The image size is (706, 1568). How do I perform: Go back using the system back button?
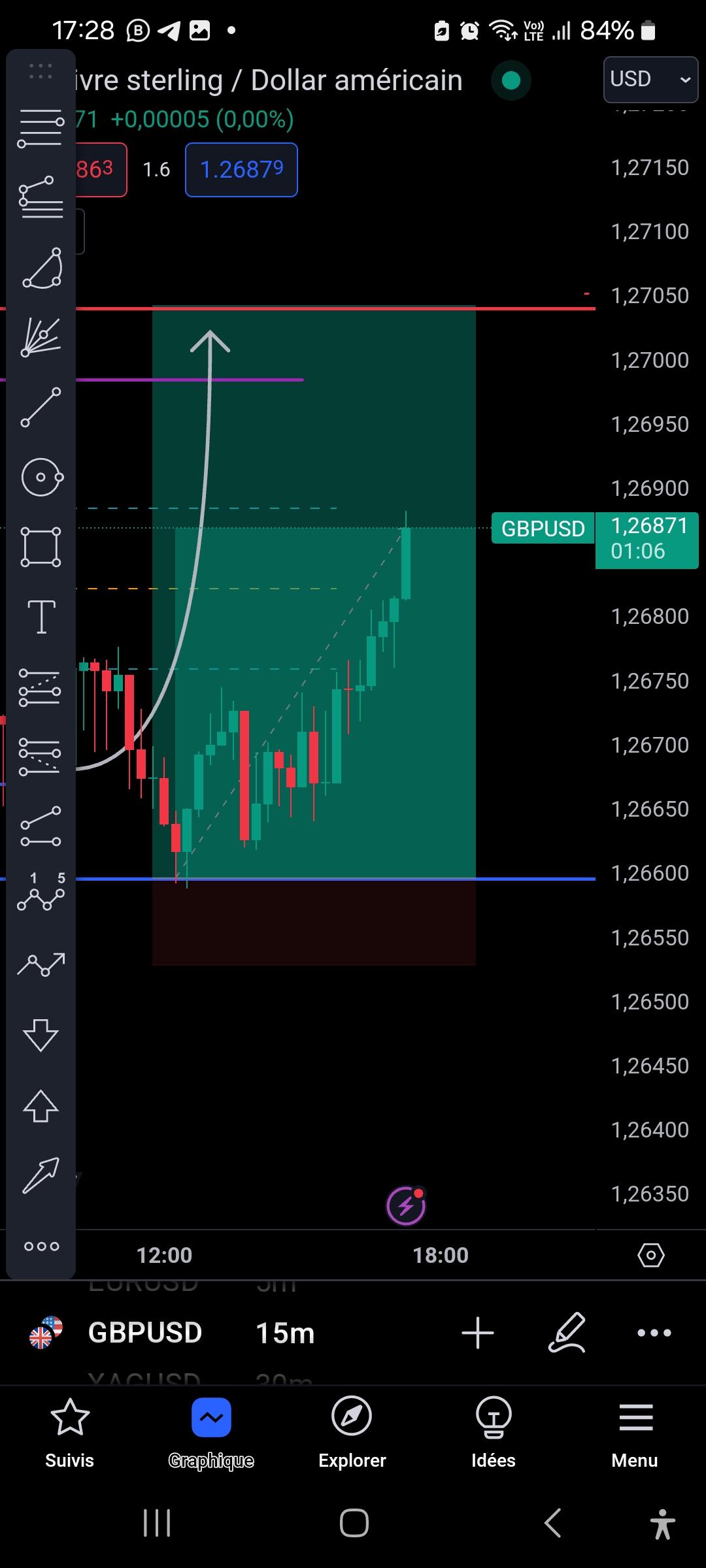click(553, 1523)
